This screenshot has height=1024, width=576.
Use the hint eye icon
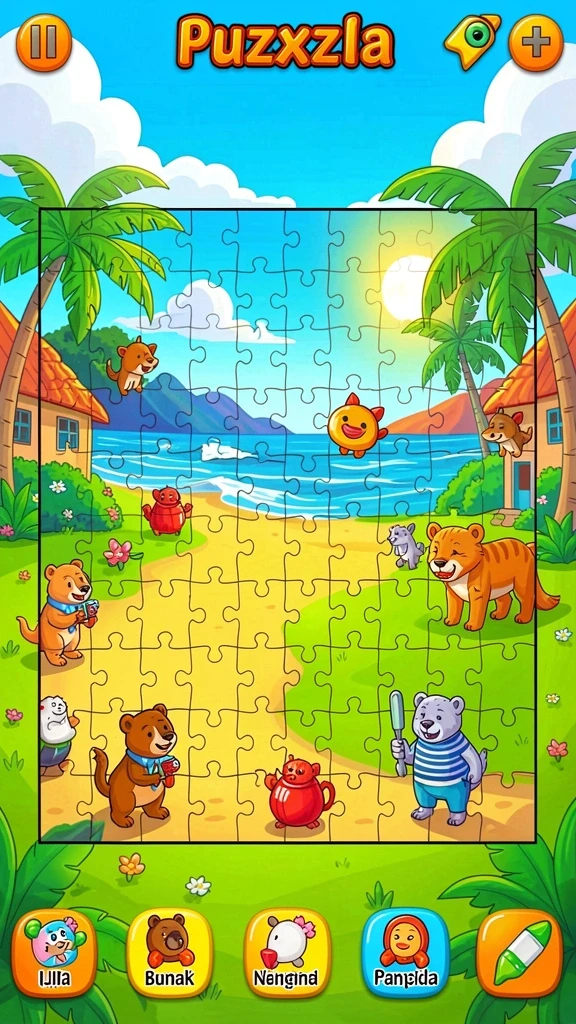pyautogui.click(x=472, y=40)
